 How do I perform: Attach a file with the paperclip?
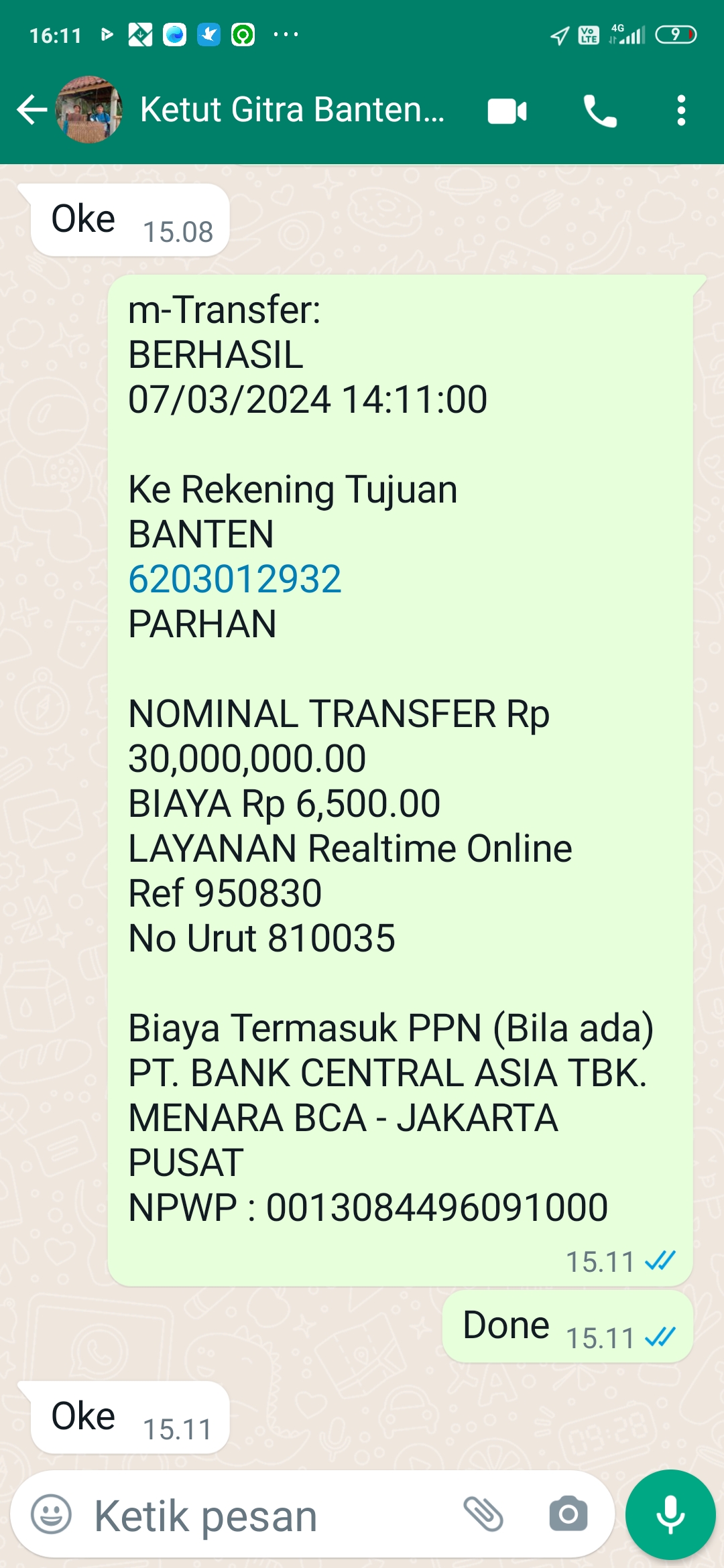click(483, 1514)
